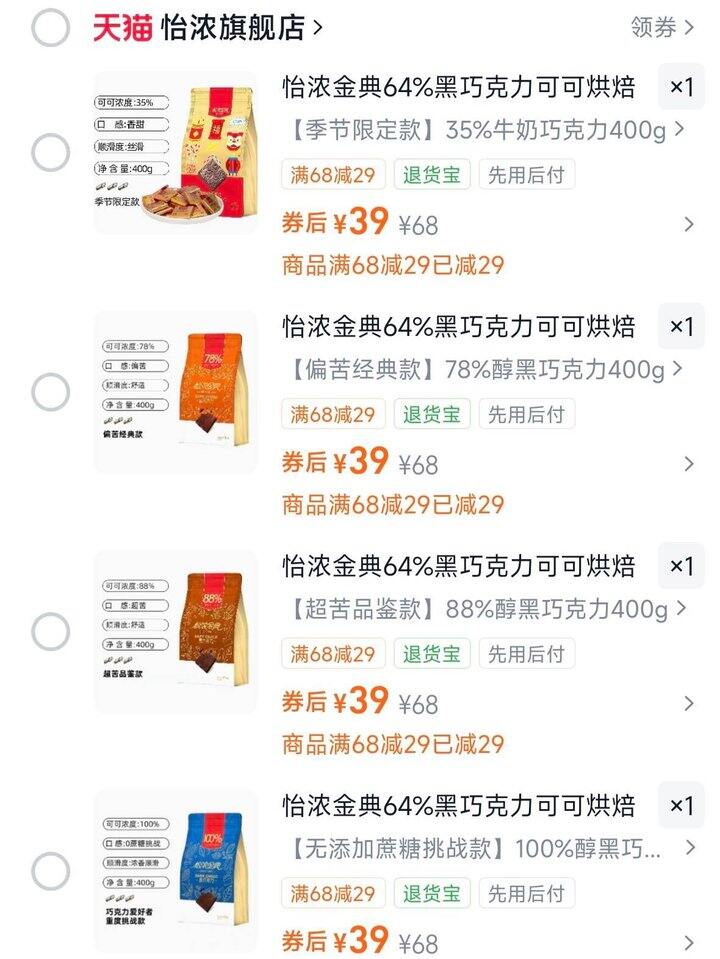Show discount details for the 88%醇黑巧克力 item

pyautogui.click(x=688, y=703)
